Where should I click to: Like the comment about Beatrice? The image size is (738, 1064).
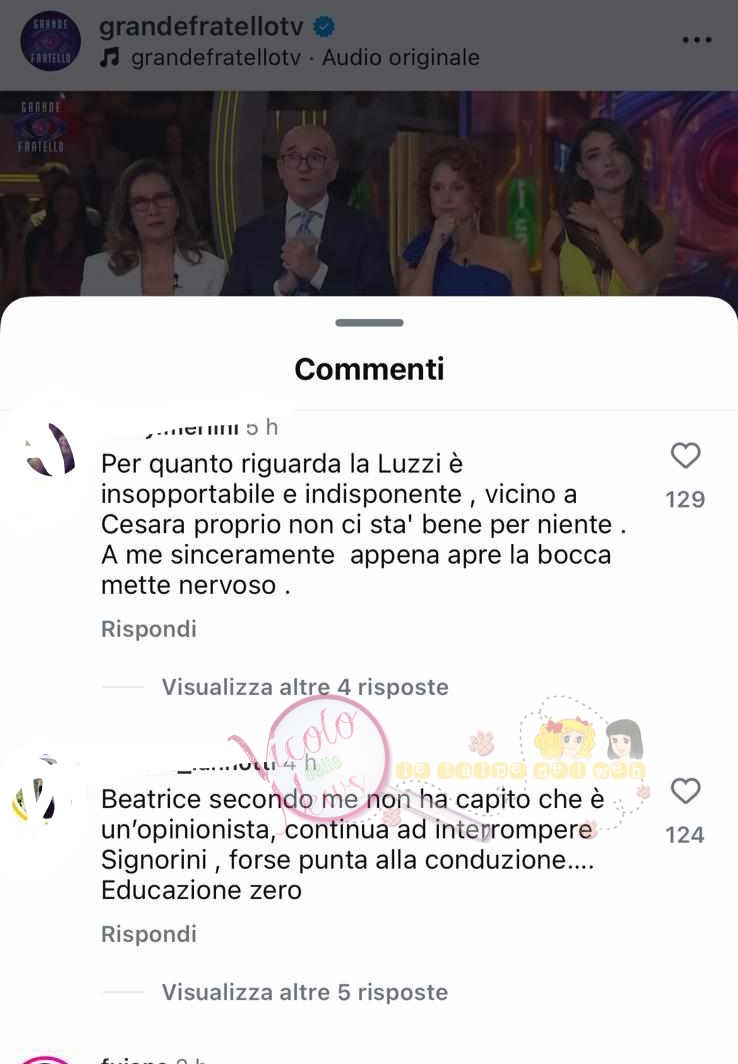685,792
